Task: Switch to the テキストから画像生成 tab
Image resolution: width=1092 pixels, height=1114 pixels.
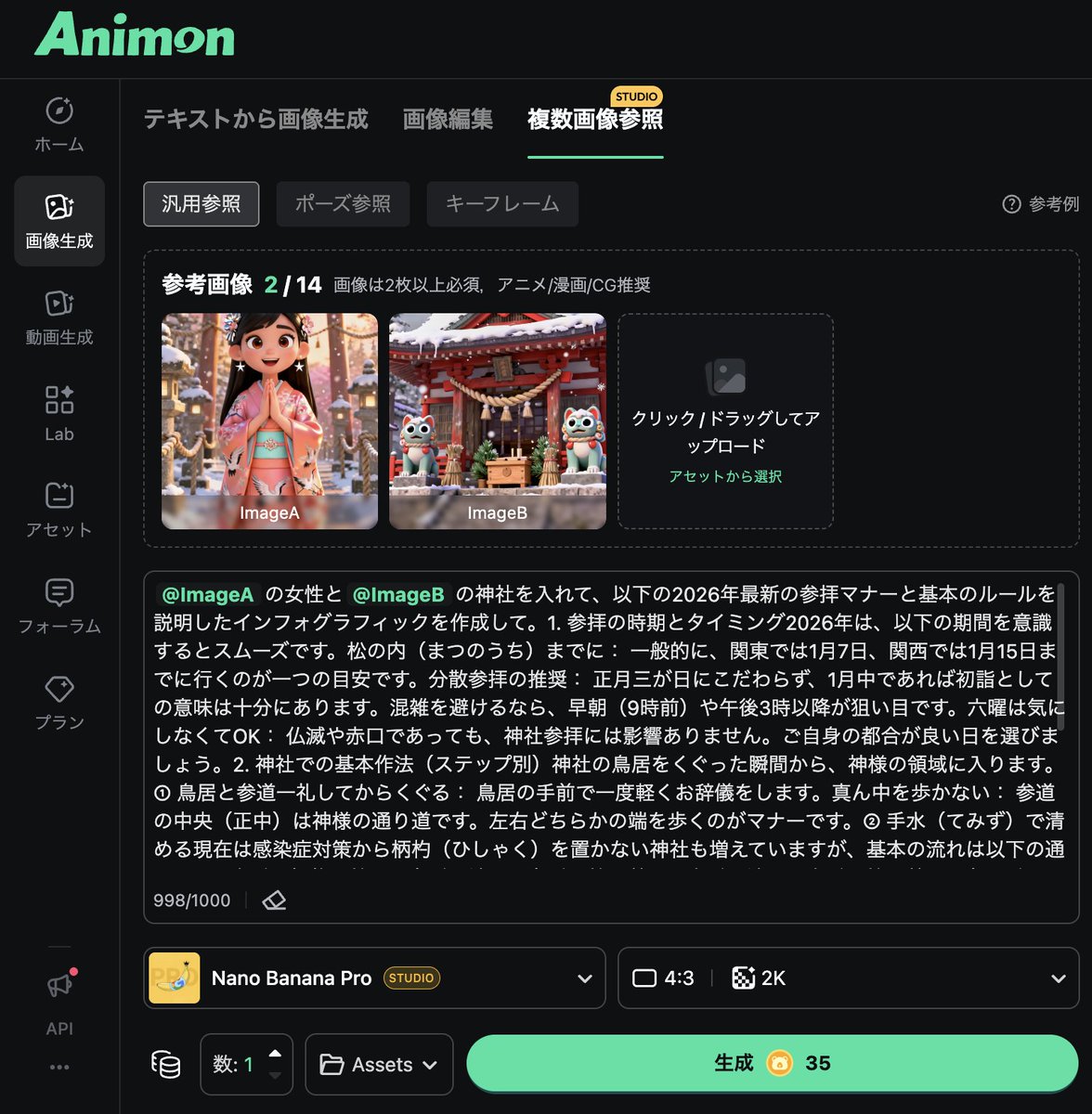Action: pyautogui.click(x=254, y=120)
